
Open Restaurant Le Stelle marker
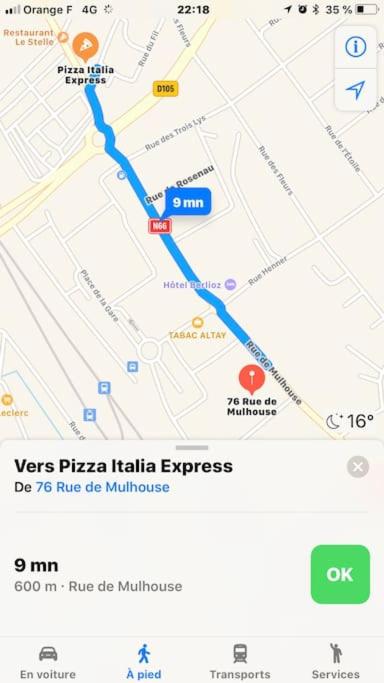[63, 37]
